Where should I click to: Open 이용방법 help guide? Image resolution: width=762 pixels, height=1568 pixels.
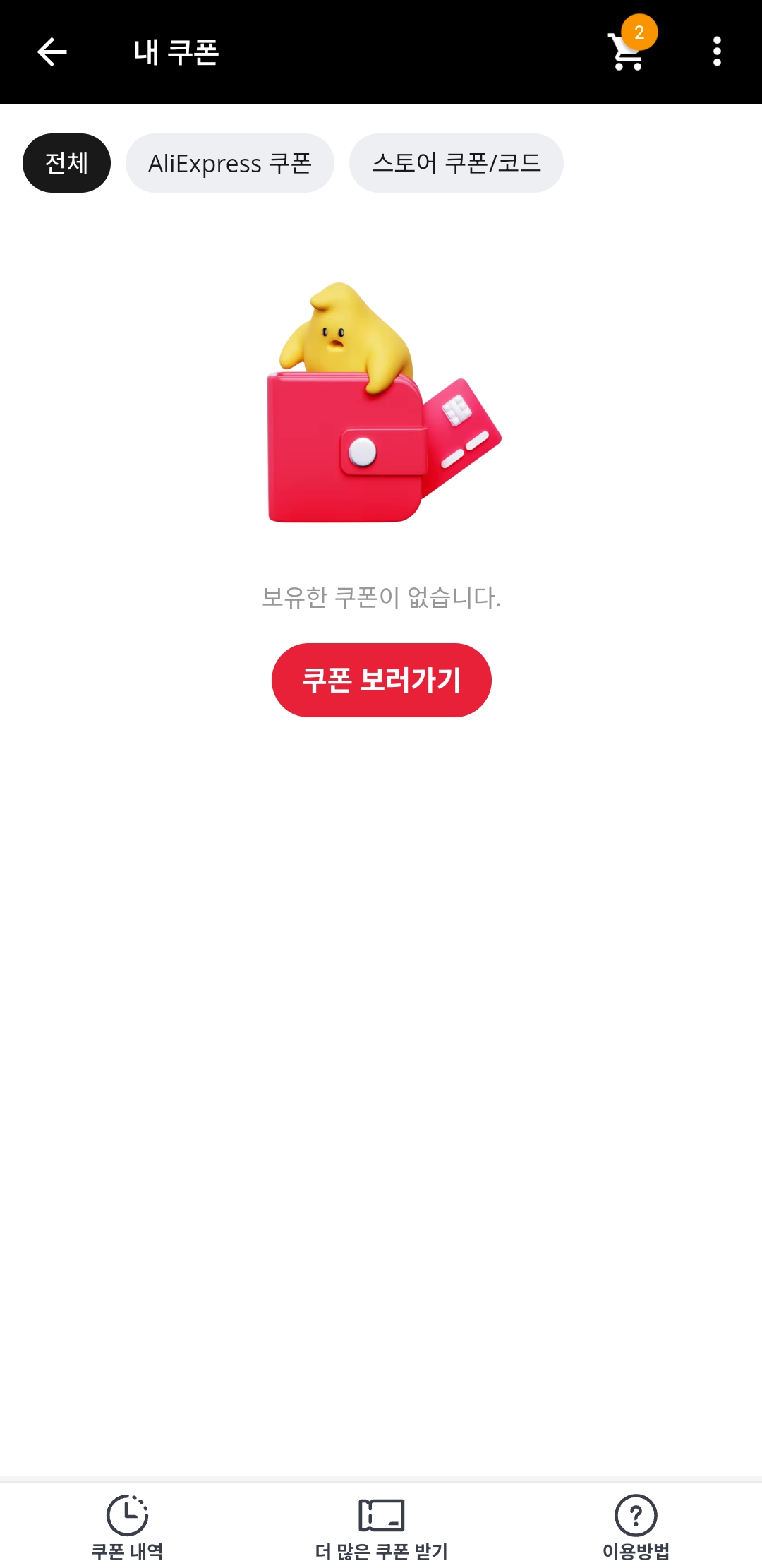click(635, 1527)
